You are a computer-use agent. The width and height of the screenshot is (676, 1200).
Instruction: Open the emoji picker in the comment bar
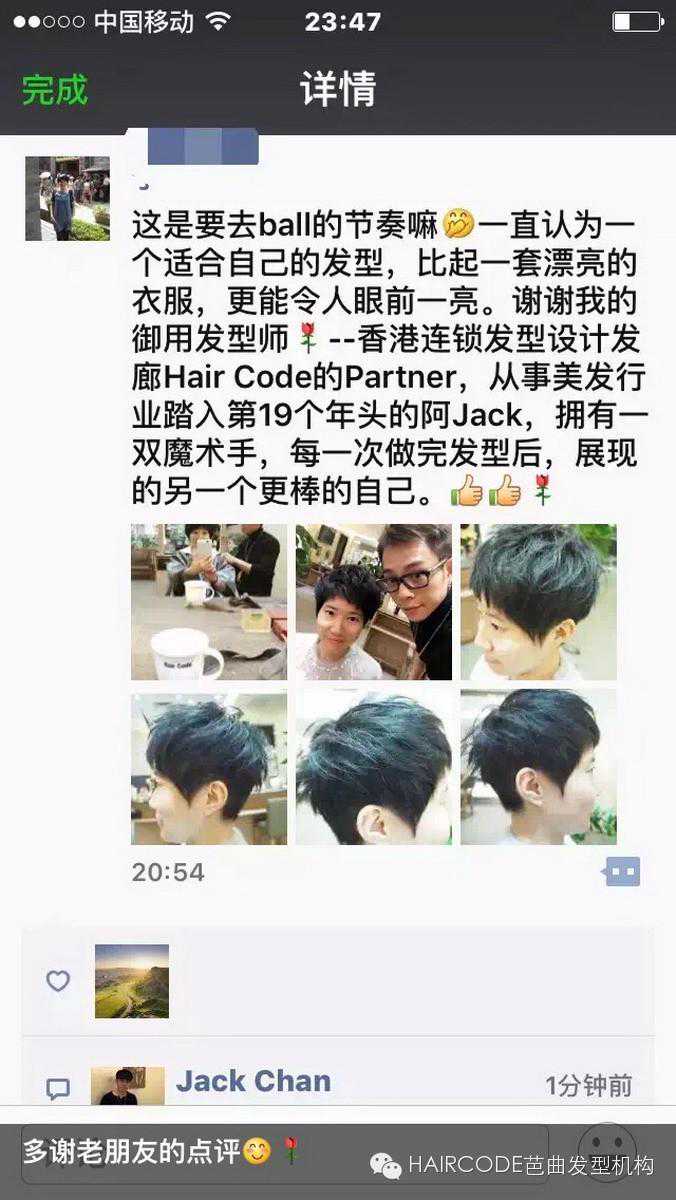tap(608, 1150)
